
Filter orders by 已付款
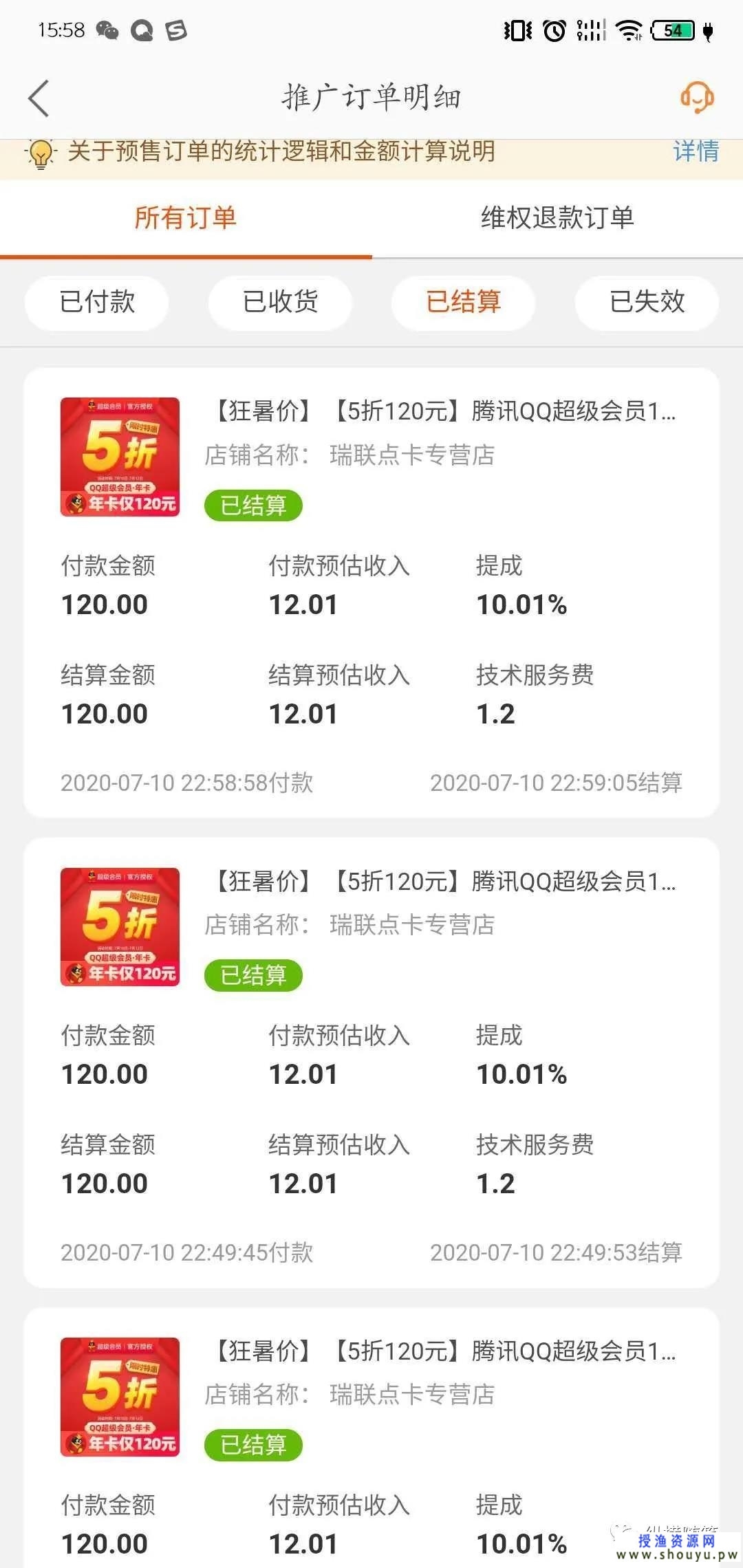pos(97,303)
